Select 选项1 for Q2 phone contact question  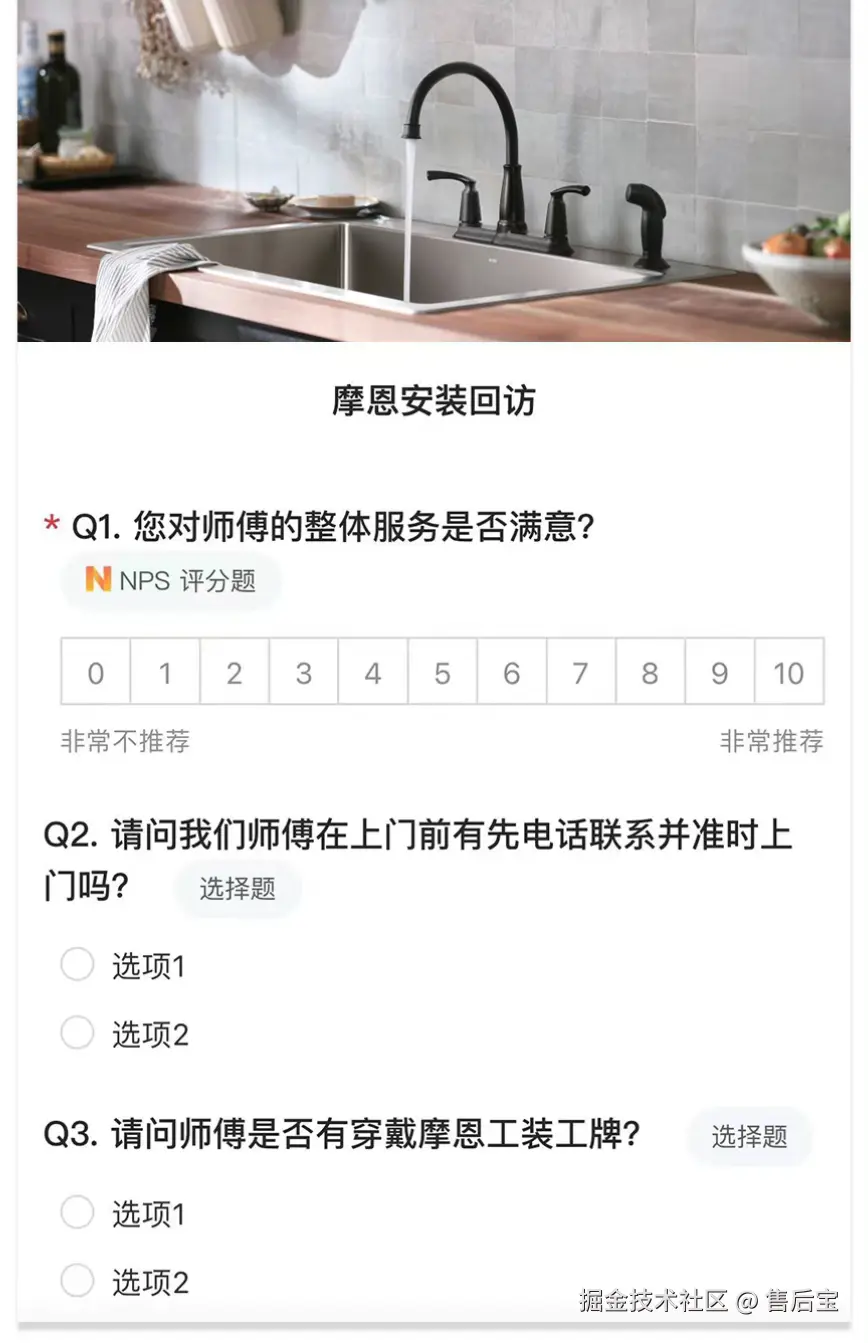point(78,965)
